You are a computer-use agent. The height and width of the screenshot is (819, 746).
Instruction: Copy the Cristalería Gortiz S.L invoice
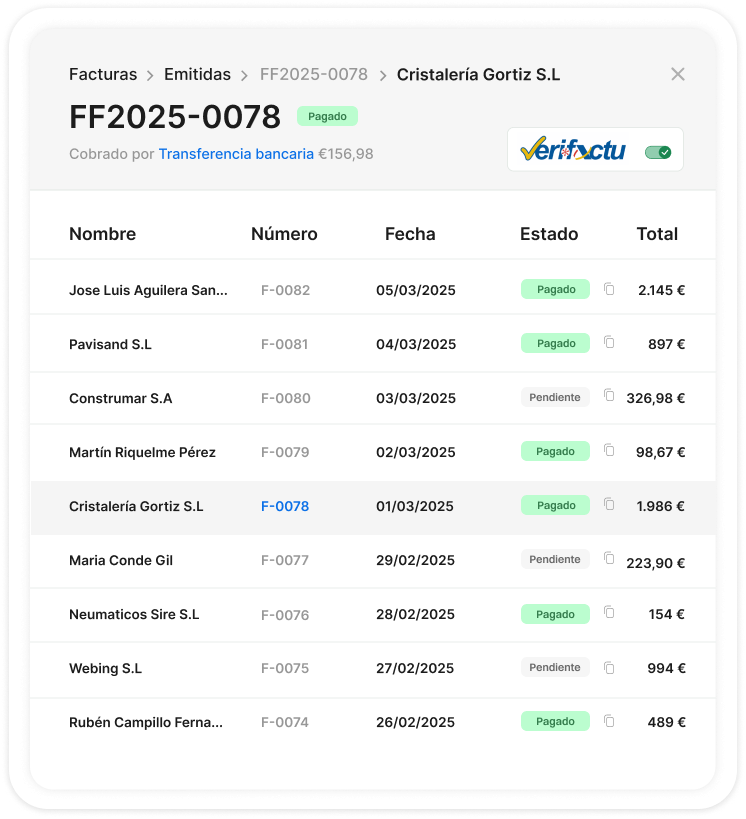(609, 504)
